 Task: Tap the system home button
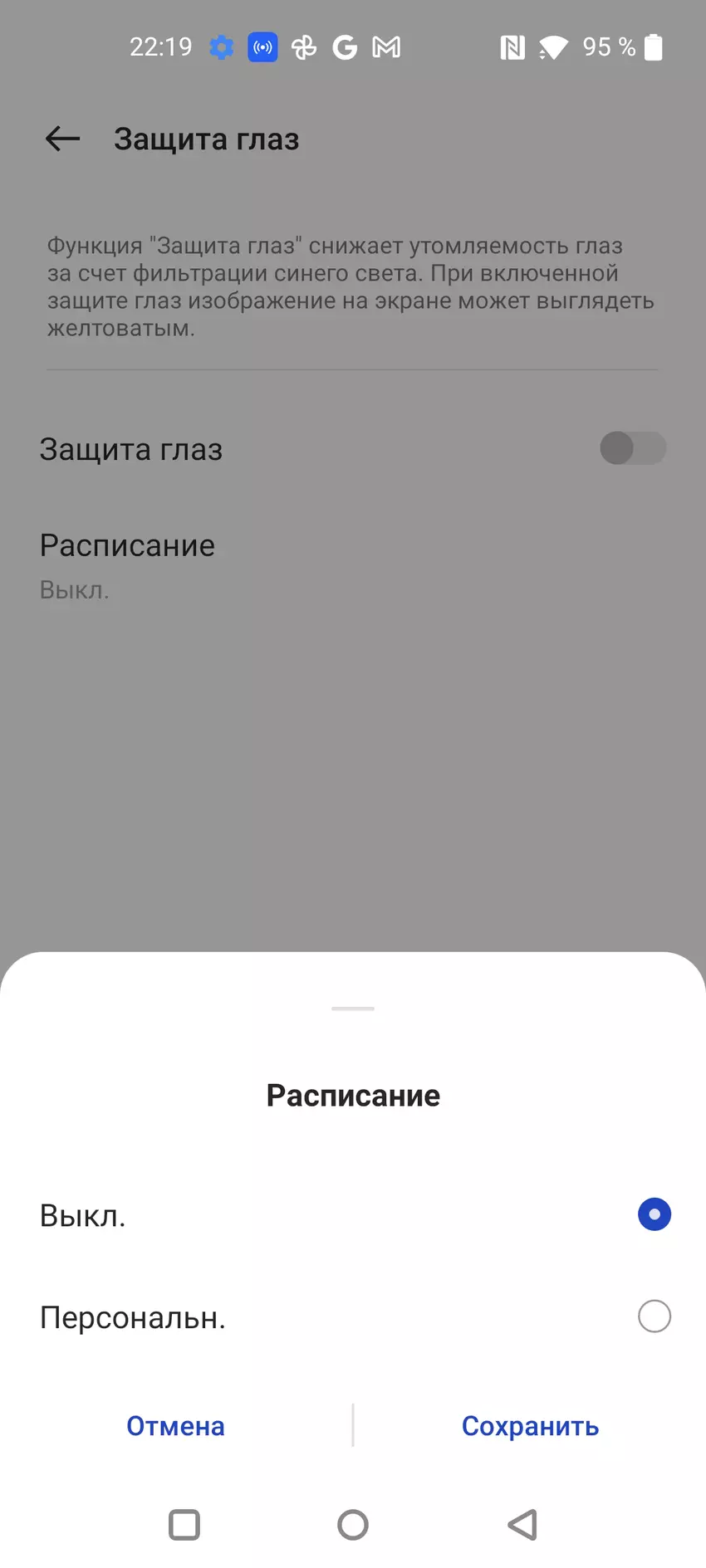[x=353, y=1525]
